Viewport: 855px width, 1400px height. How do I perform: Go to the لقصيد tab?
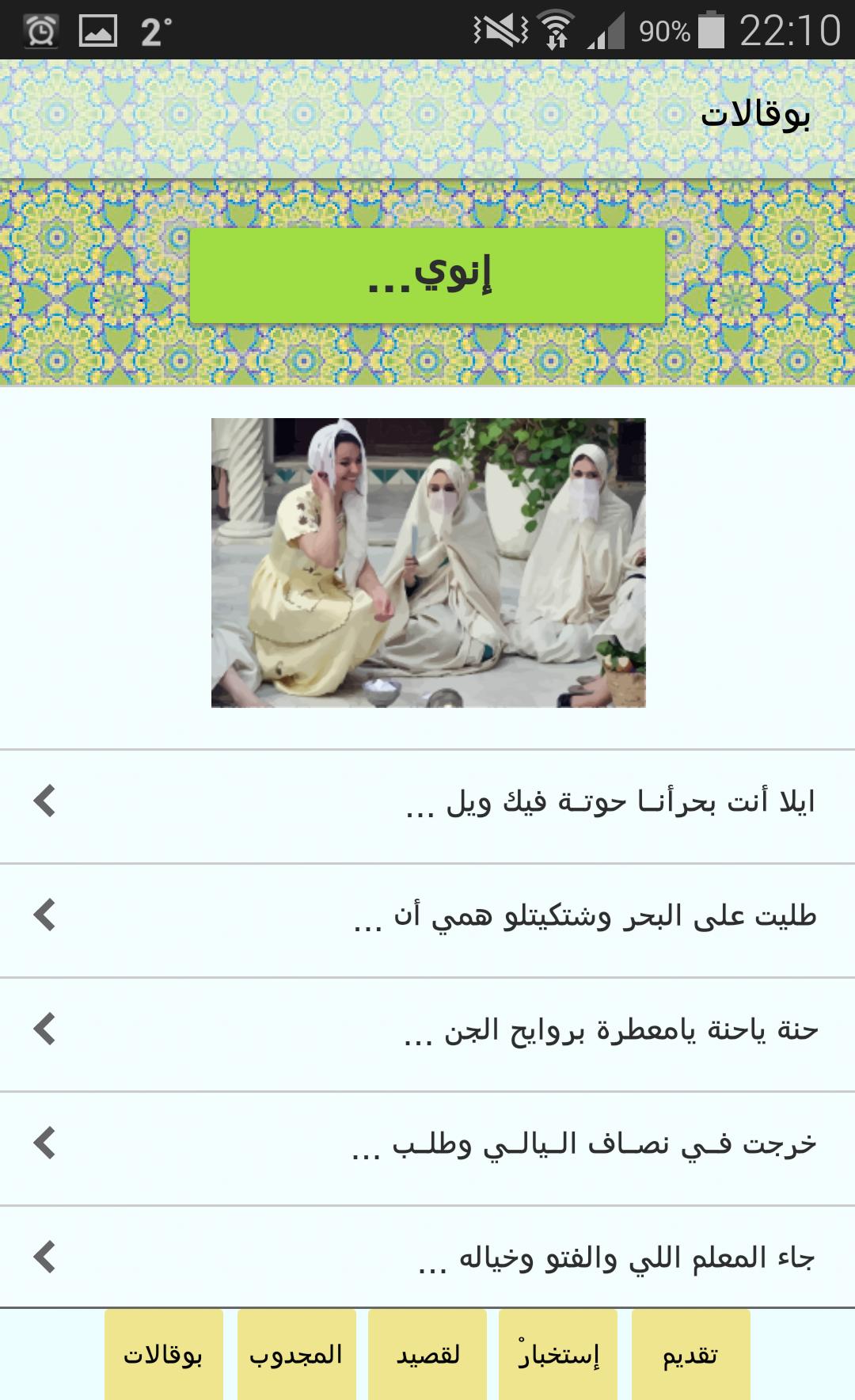pyautogui.click(x=427, y=1355)
